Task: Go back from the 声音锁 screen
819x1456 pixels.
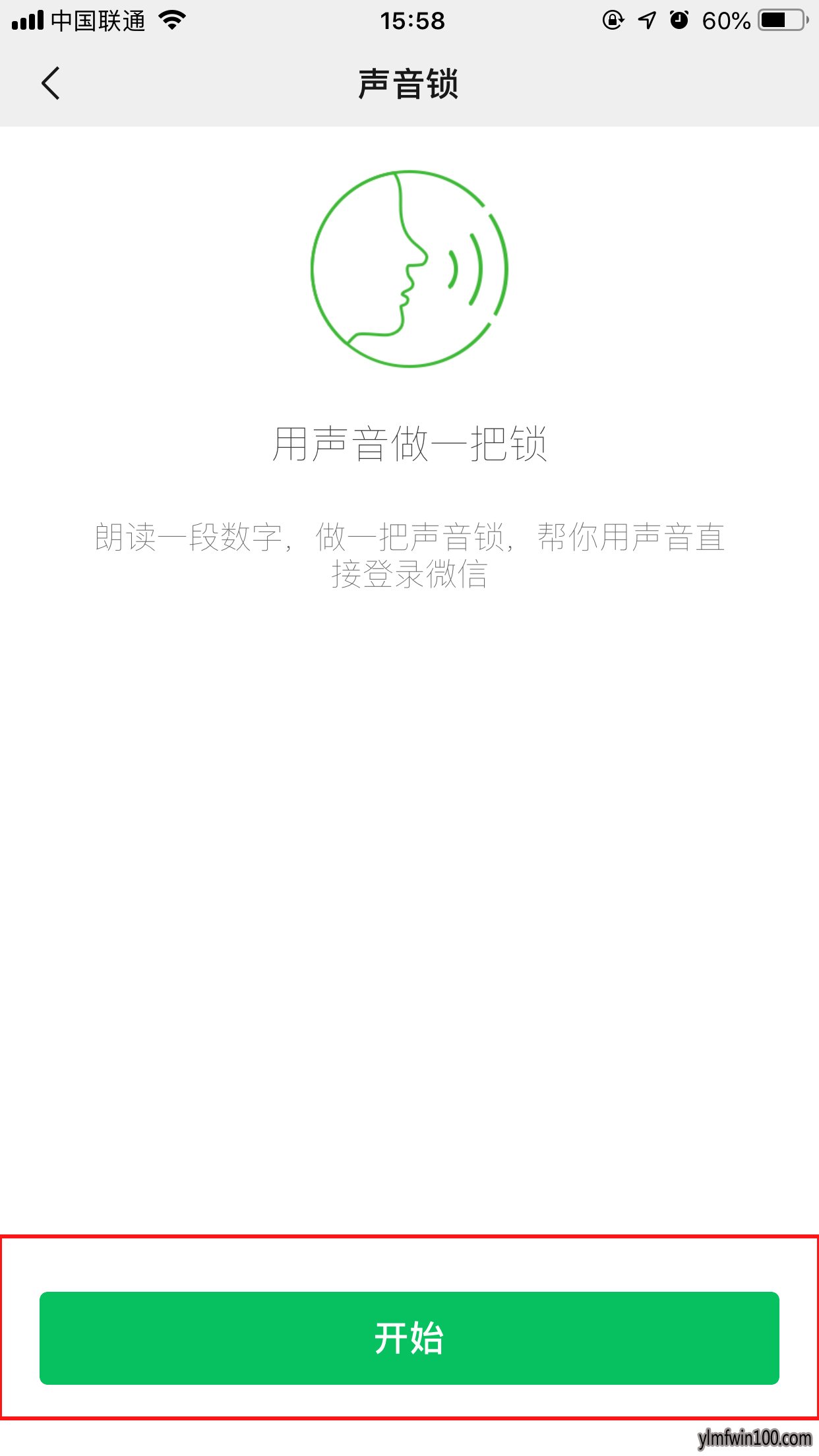Action: 51,83
